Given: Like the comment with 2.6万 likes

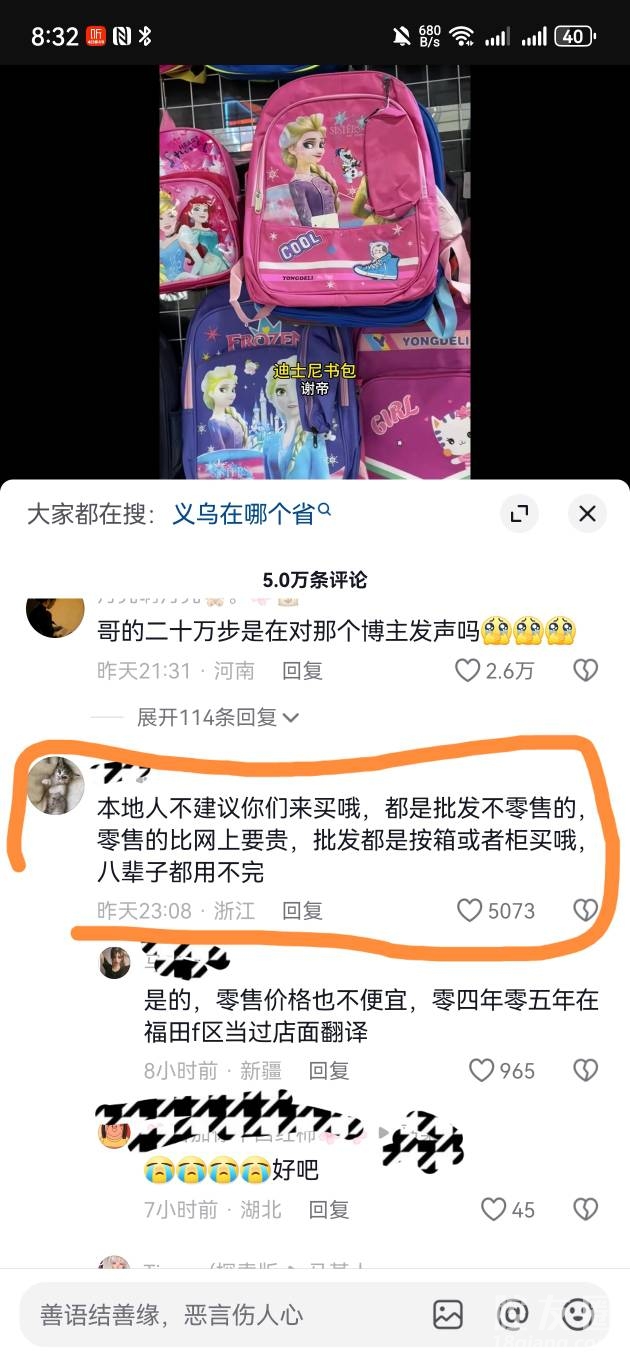Looking at the screenshot, I should [468, 670].
